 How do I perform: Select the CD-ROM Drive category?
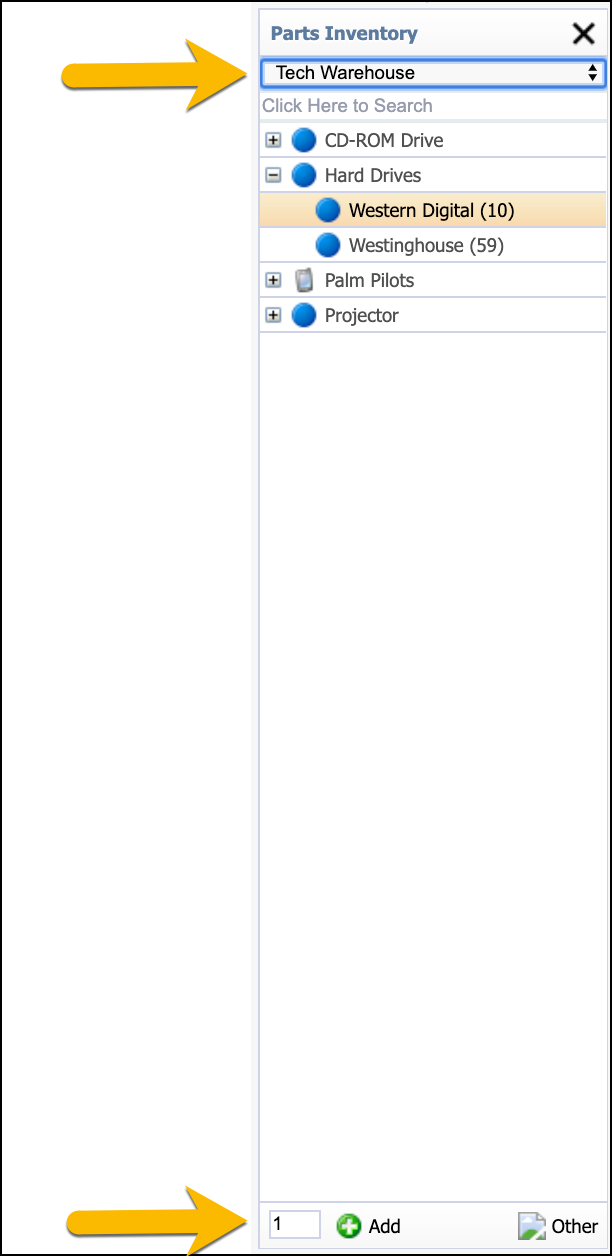coord(384,140)
